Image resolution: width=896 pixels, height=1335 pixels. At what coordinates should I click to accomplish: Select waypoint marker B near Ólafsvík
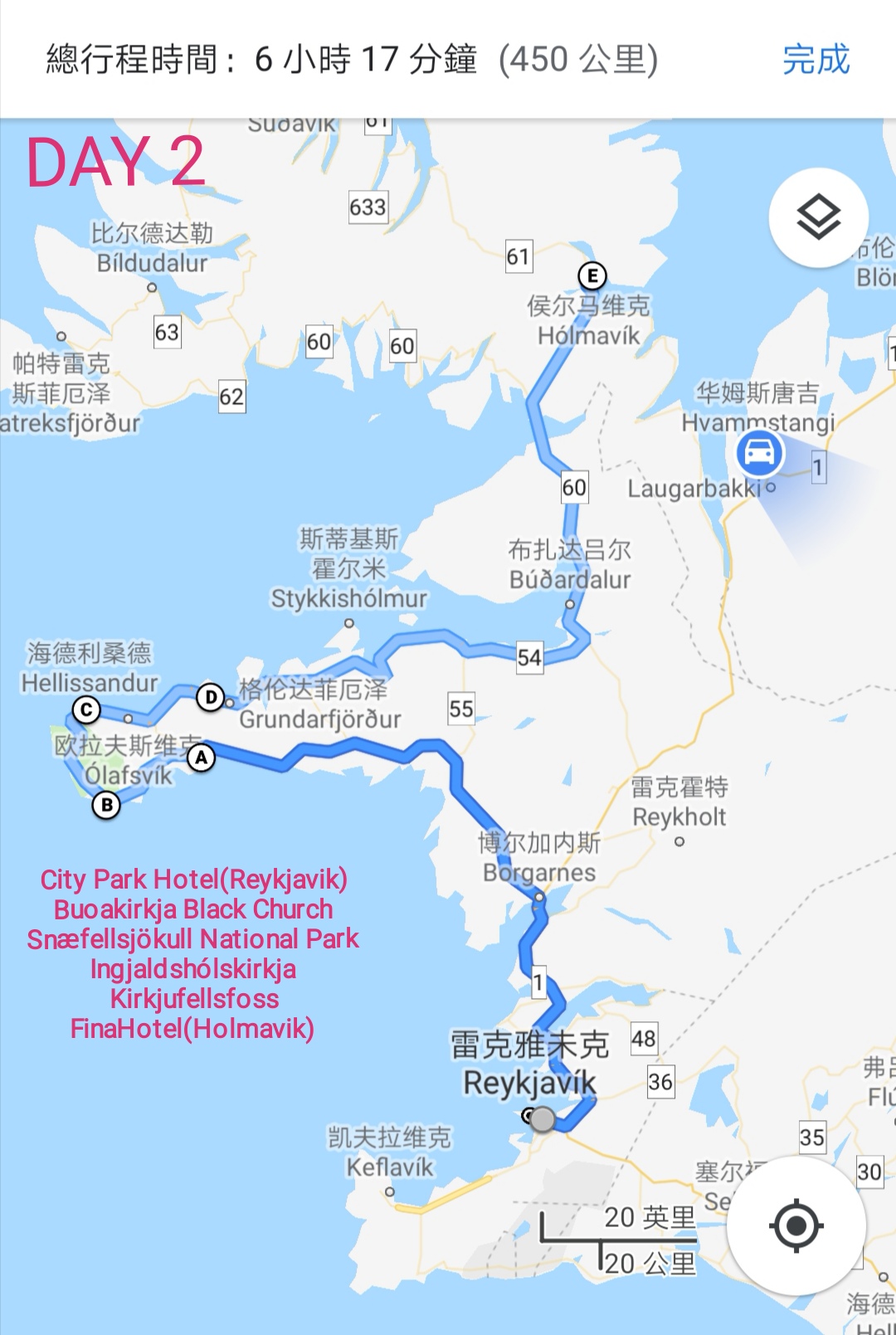tap(106, 805)
